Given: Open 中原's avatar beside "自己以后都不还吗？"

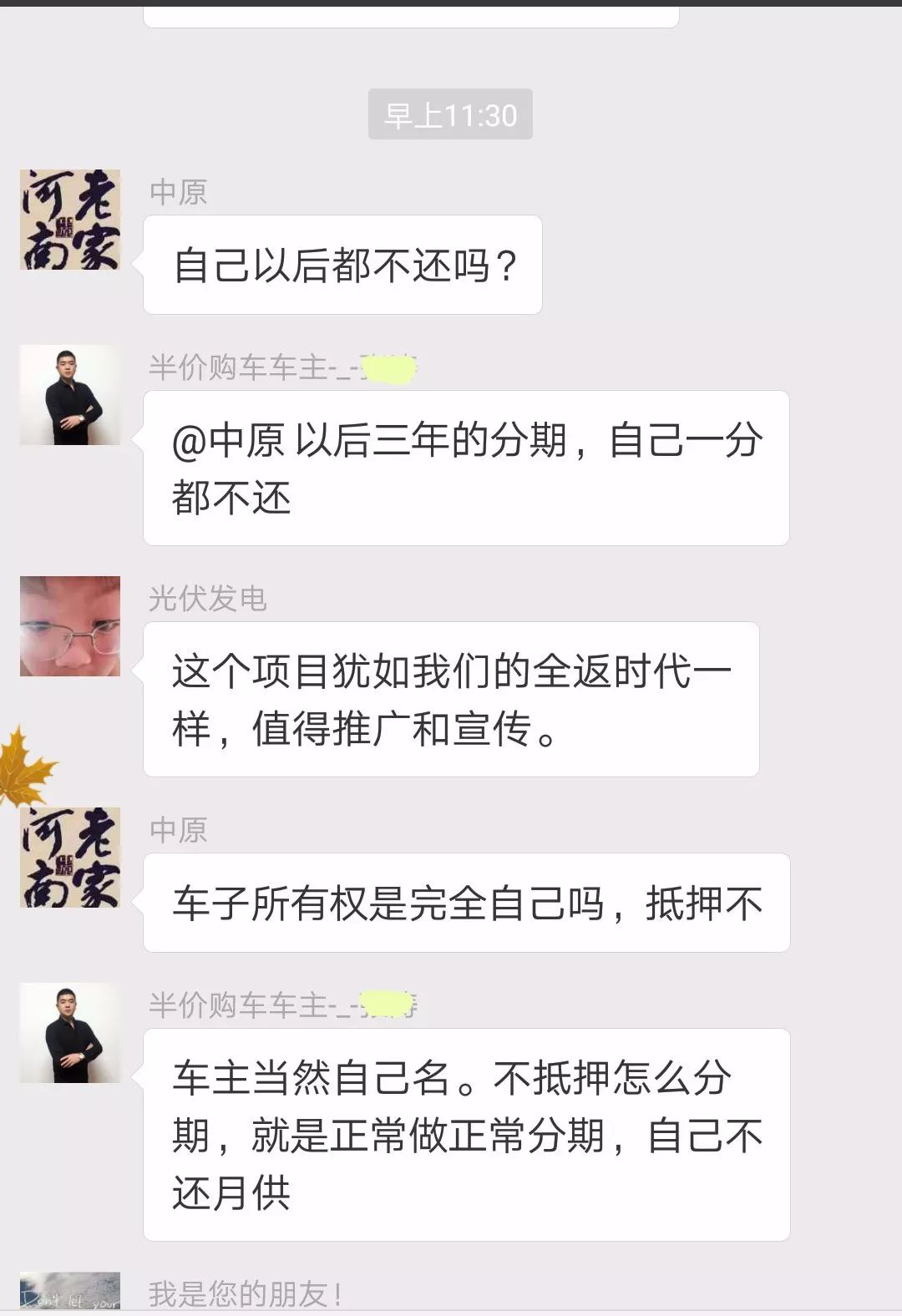Looking at the screenshot, I should coord(70,220).
